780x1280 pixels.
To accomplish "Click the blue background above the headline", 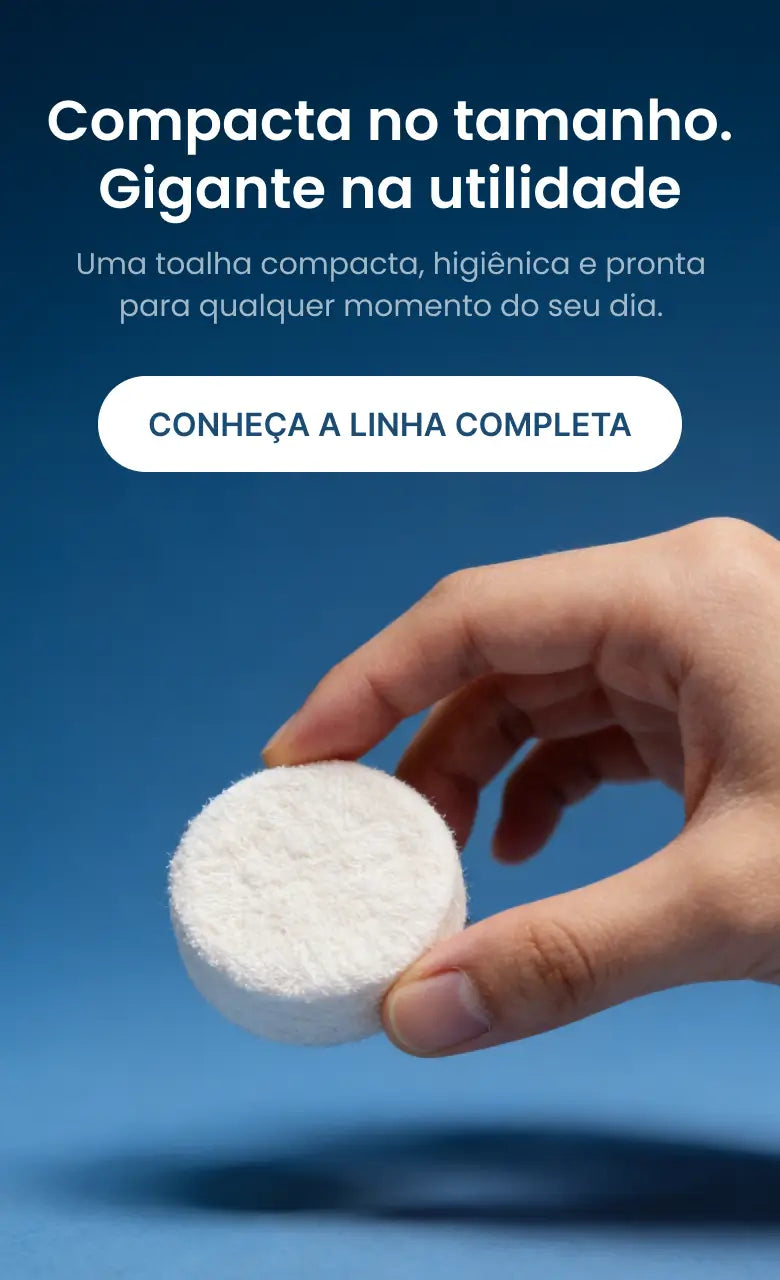I will (x=390, y=45).
